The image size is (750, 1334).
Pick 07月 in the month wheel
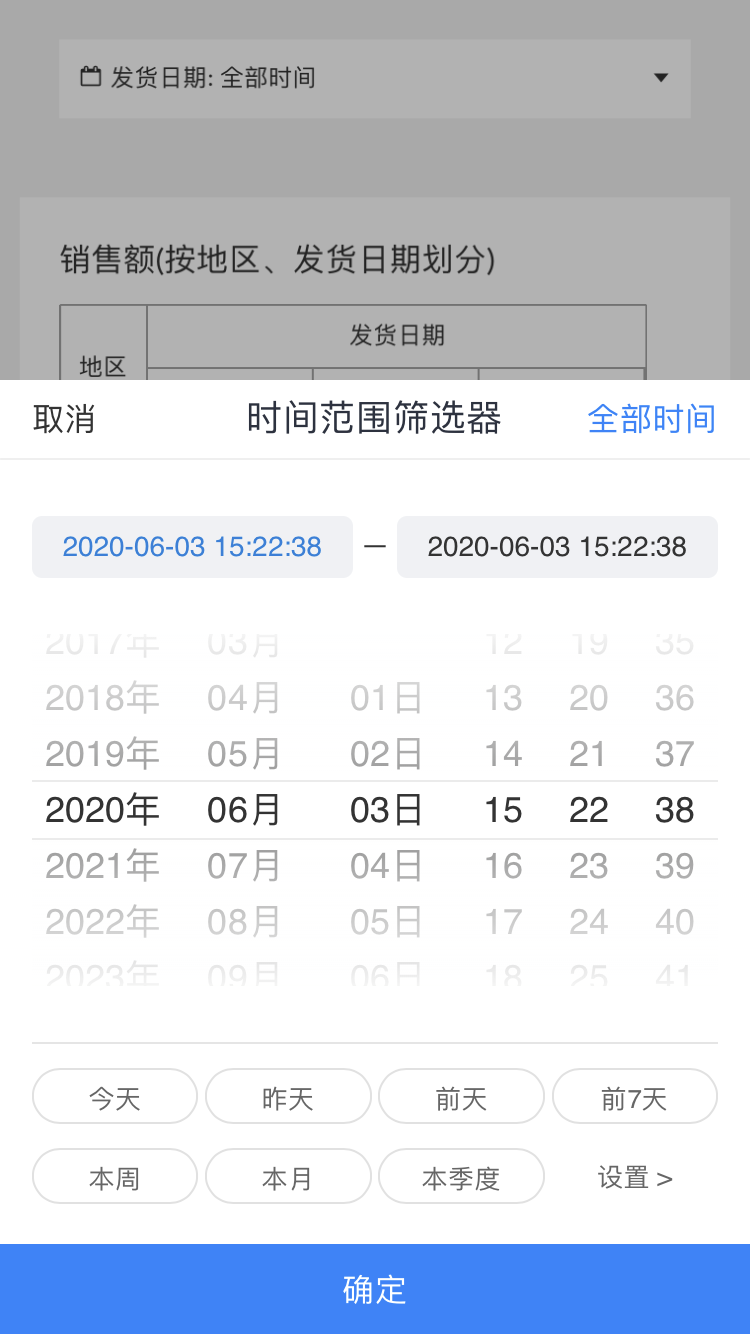point(244,866)
